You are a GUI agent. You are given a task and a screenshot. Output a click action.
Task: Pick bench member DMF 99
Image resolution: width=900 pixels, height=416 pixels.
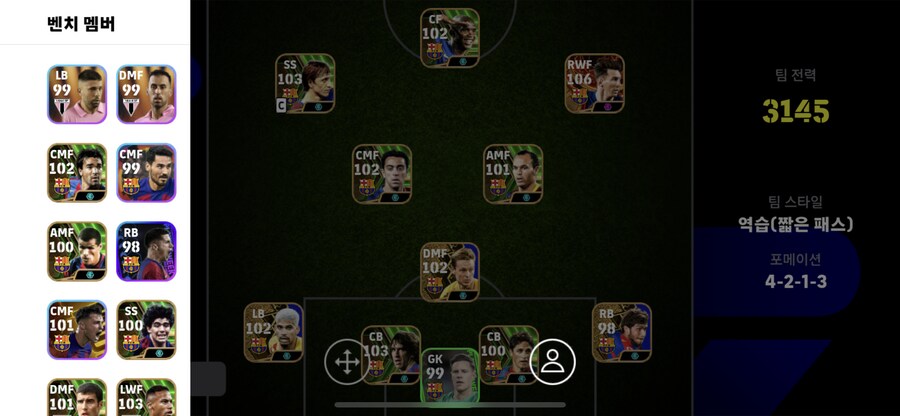(x=146, y=94)
